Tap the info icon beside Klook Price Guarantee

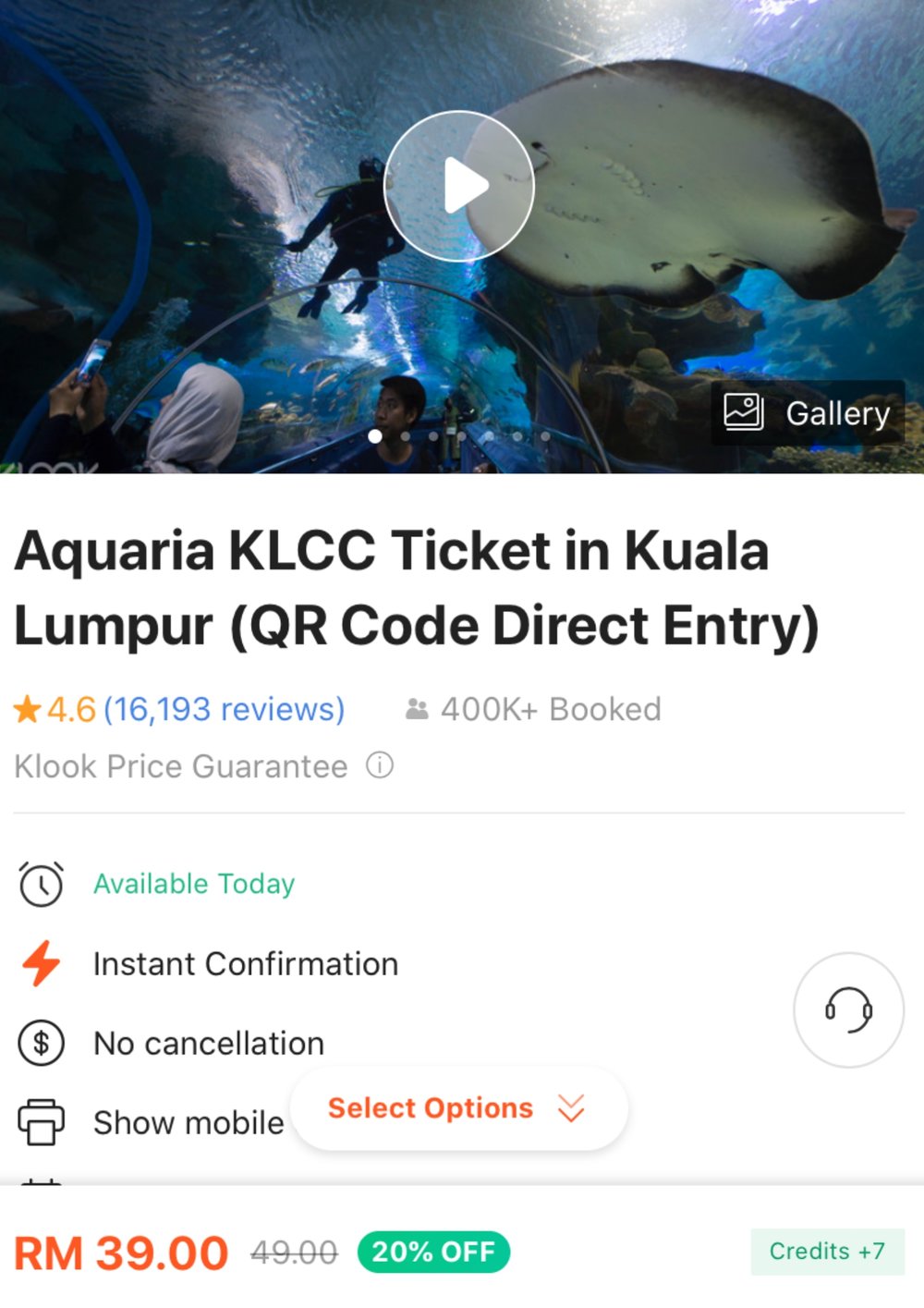380,765
